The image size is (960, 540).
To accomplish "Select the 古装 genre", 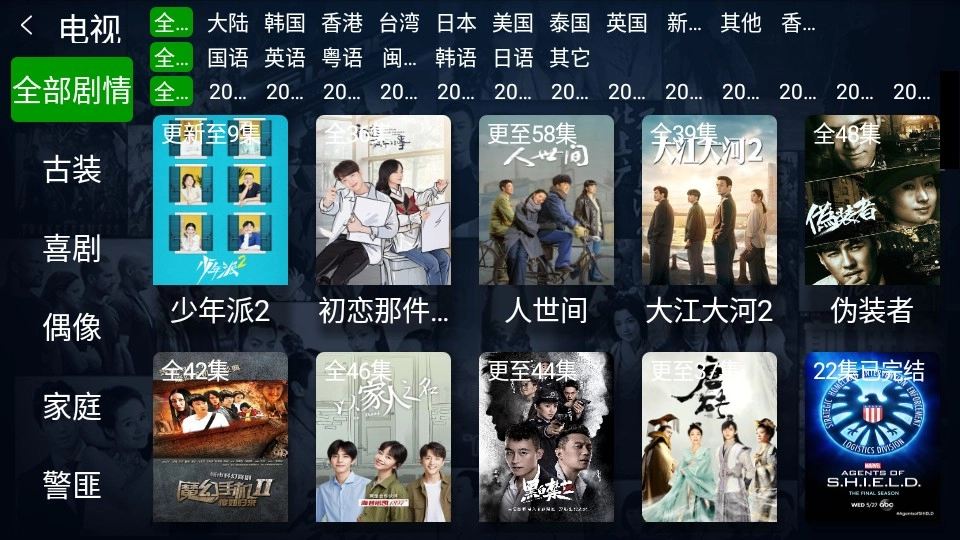I will click(x=72, y=169).
